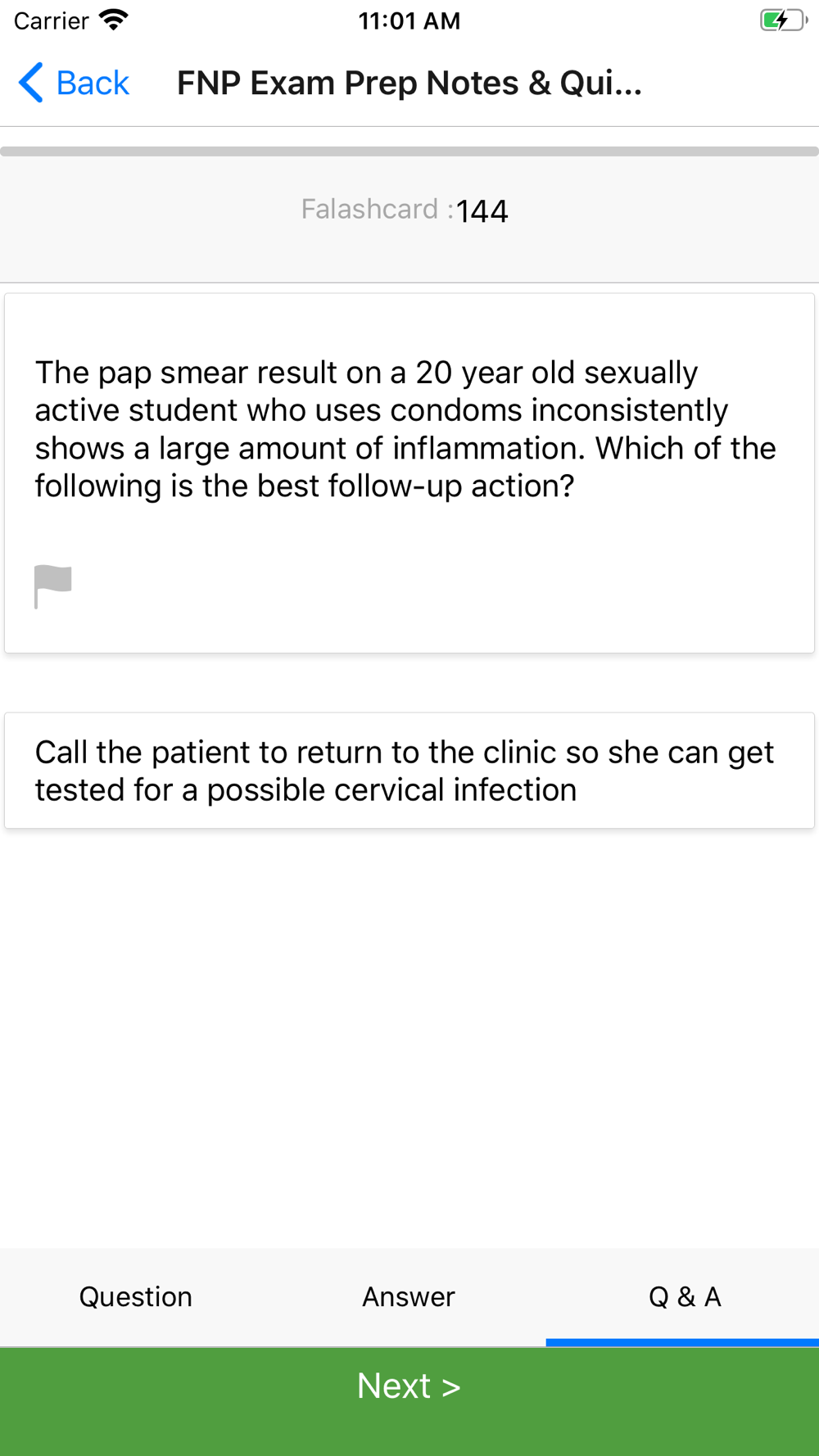Go back to the previous screen
Screen dimensions: 819x1456
[x=74, y=83]
